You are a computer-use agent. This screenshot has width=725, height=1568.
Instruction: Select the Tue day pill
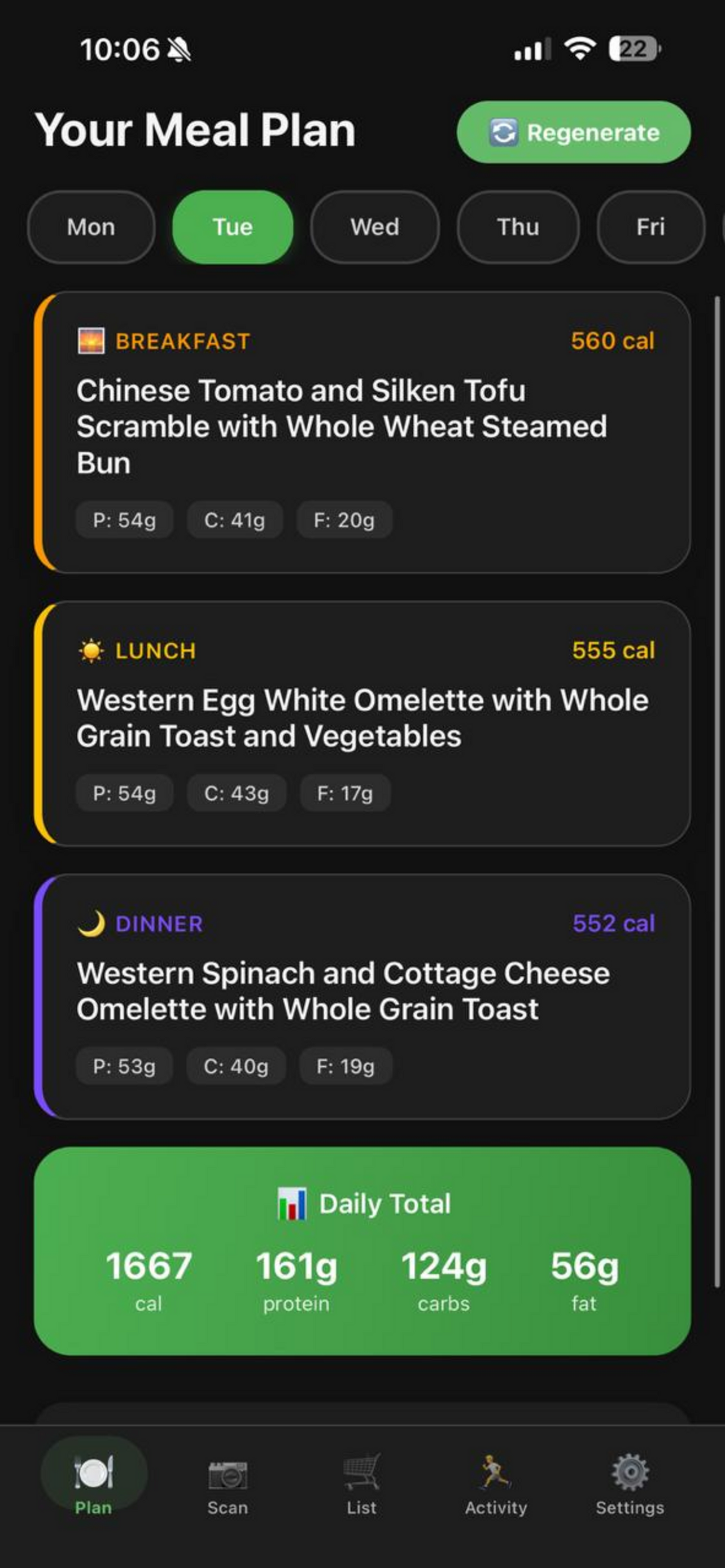point(233,226)
